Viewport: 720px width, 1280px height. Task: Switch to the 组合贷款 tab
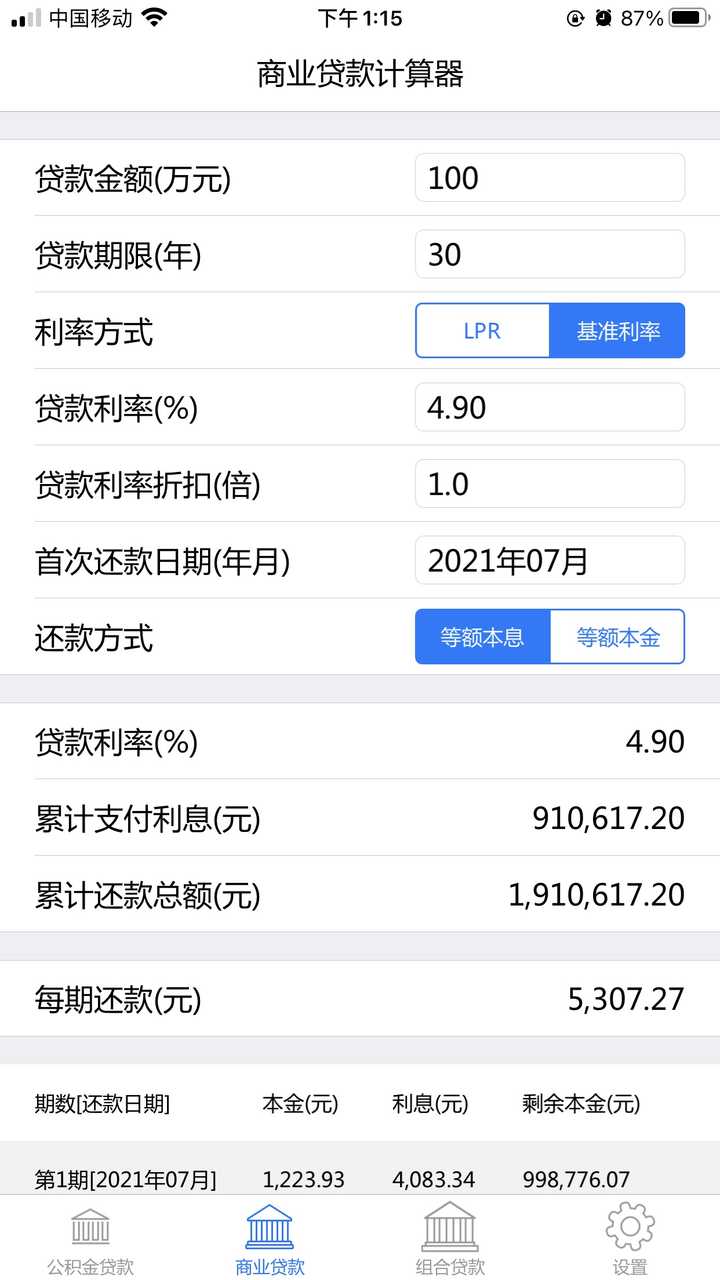[x=449, y=1240]
